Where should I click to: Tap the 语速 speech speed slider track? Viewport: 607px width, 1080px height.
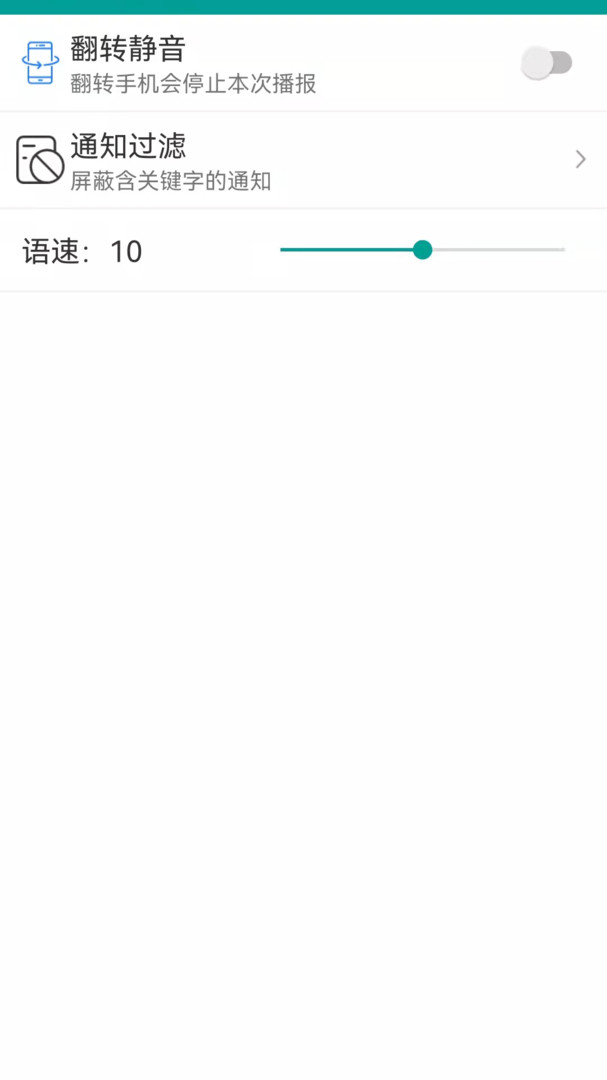point(422,250)
